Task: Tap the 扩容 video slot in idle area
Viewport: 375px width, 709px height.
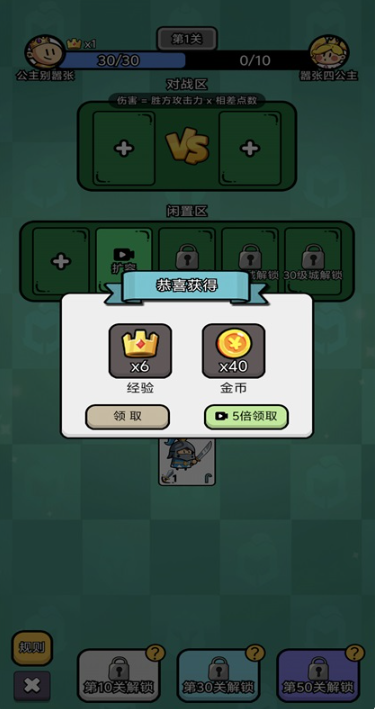Action: [x=124, y=260]
